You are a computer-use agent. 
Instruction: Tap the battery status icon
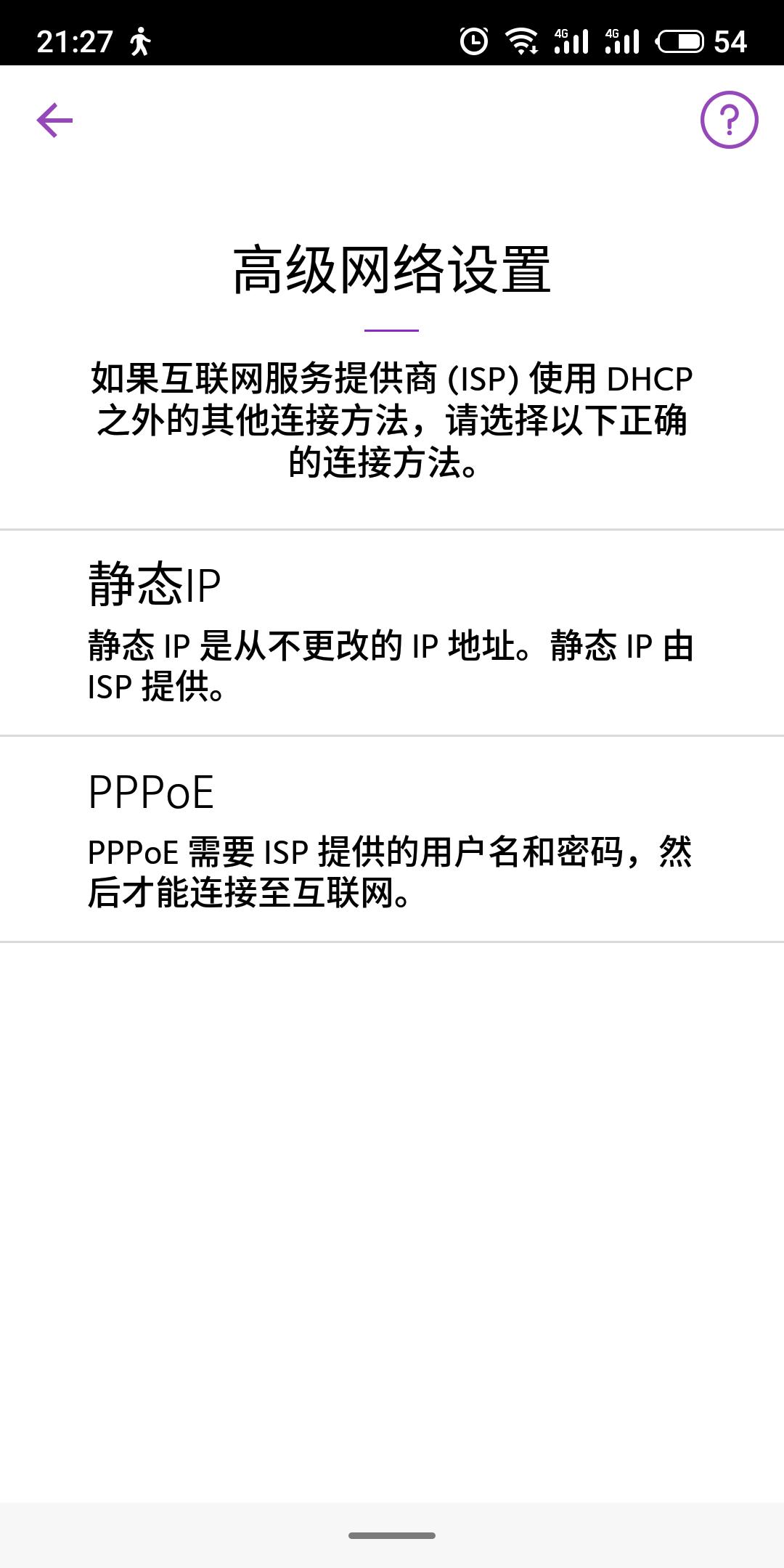click(682, 41)
